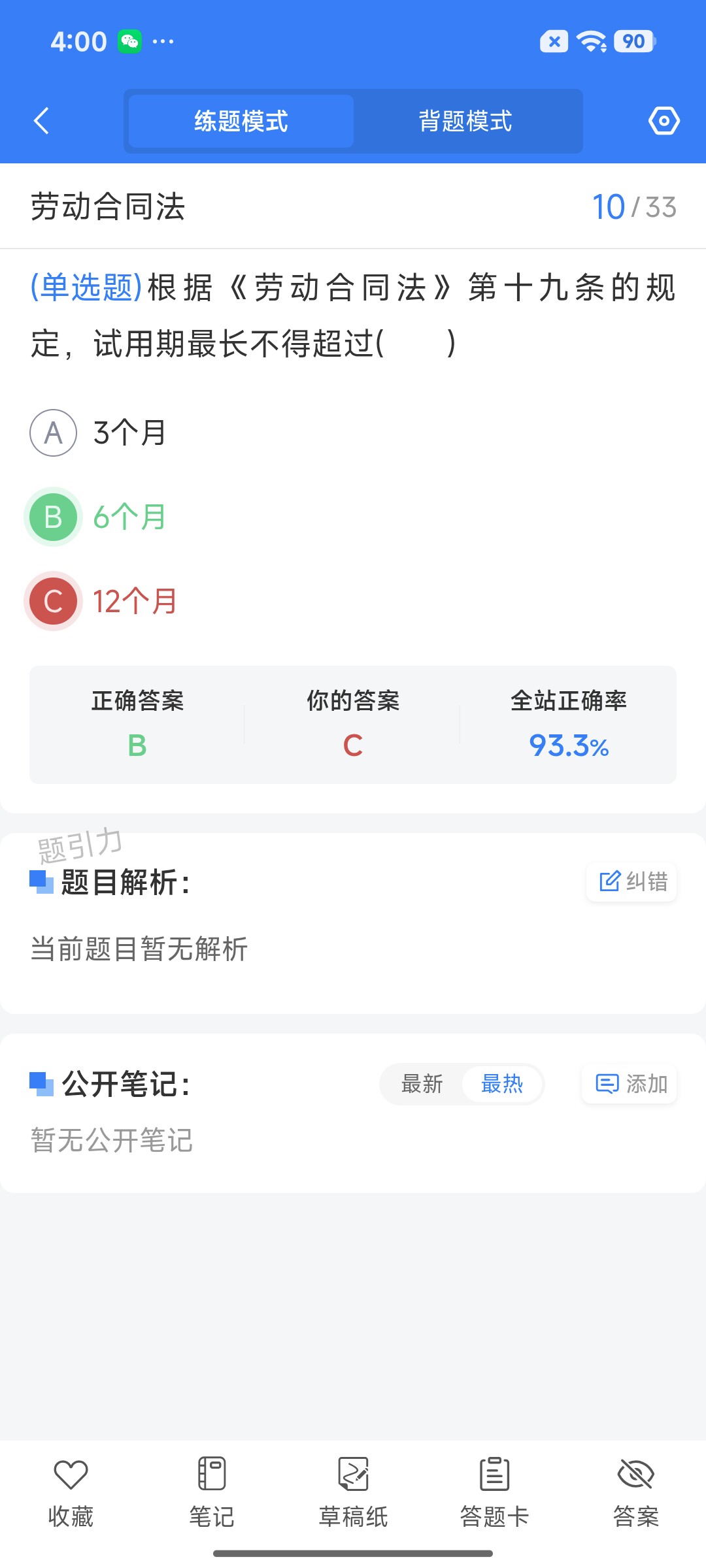Sort public notes by 最热
The height and width of the screenshot is (1568, 706).
click(502, 1084)
